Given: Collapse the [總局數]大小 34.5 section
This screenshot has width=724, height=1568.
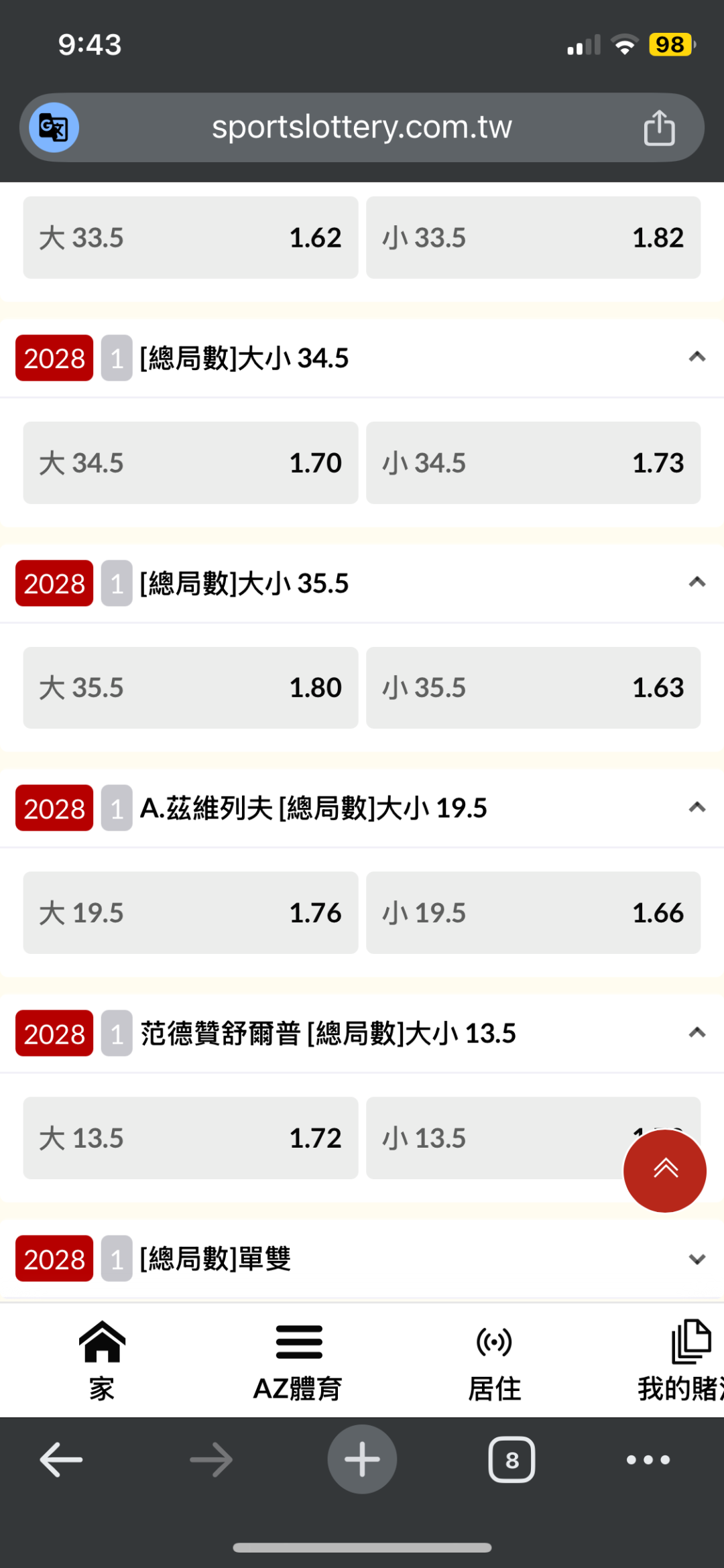Looking at the screenshot, I should 697,357.
